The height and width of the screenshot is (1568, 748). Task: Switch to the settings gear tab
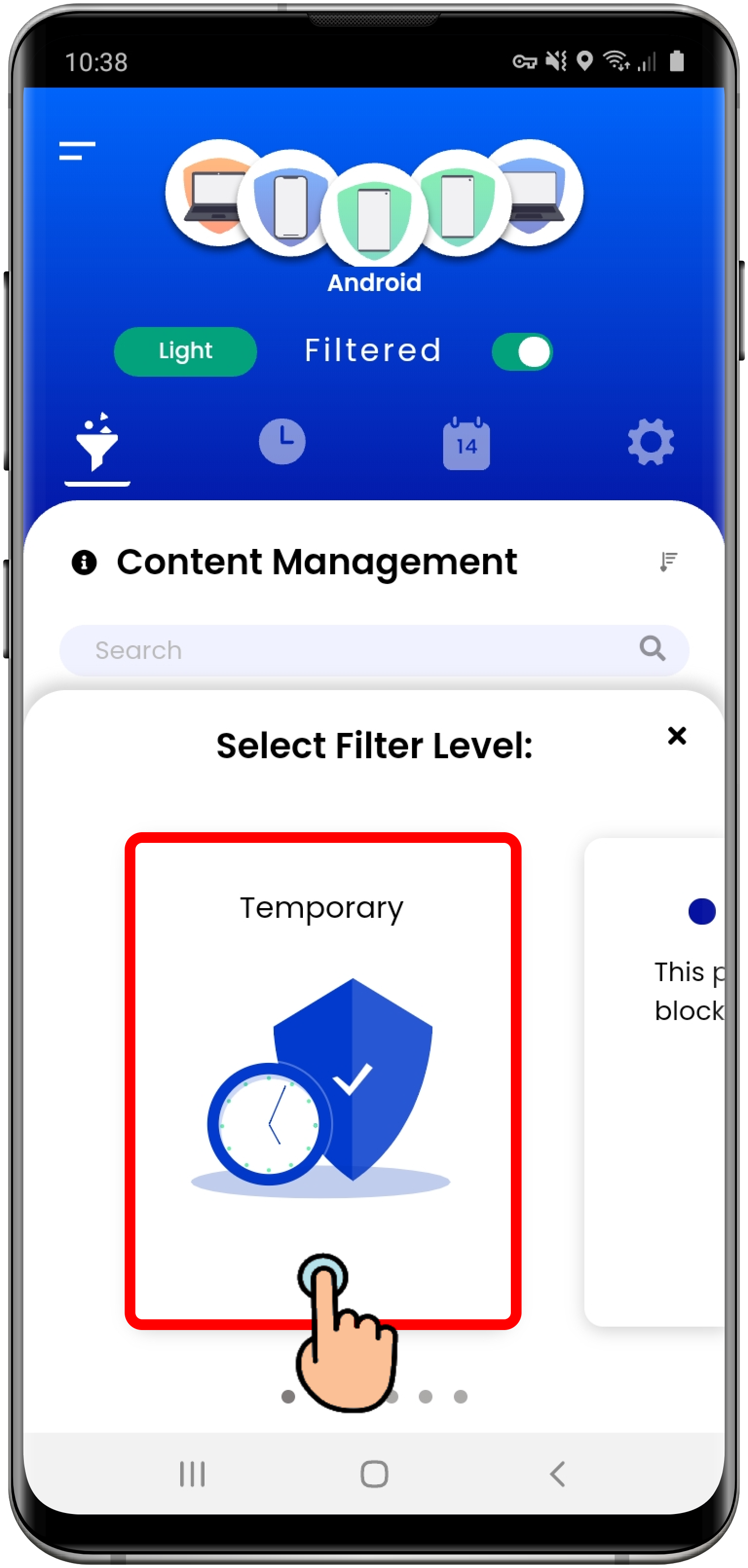click(651, 442)
